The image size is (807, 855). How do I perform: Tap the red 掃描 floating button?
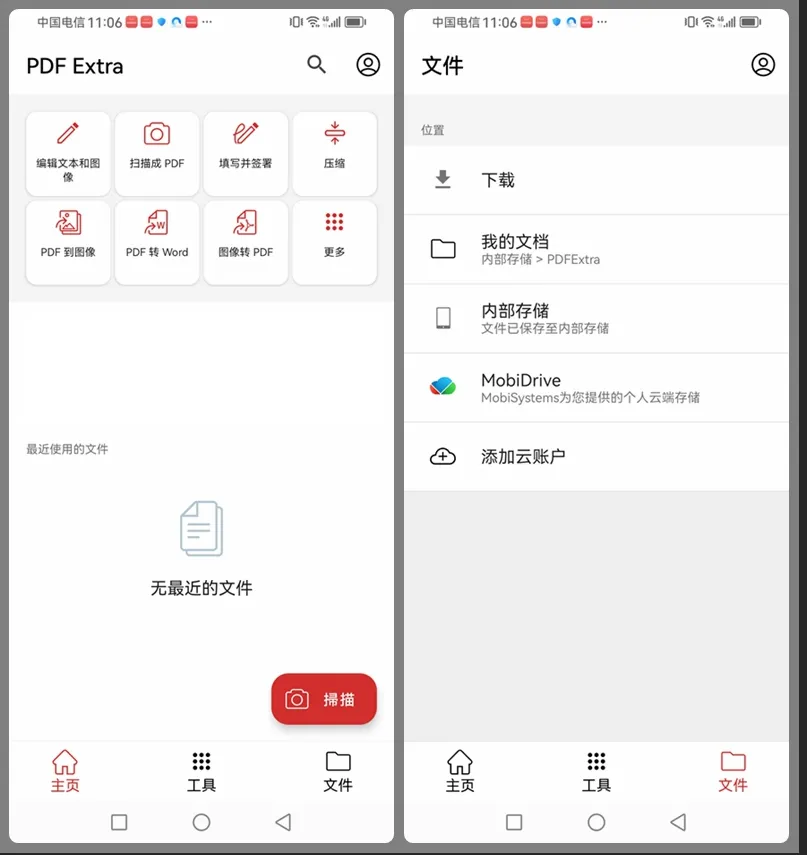pyautogui.click(x=324, y=699)
